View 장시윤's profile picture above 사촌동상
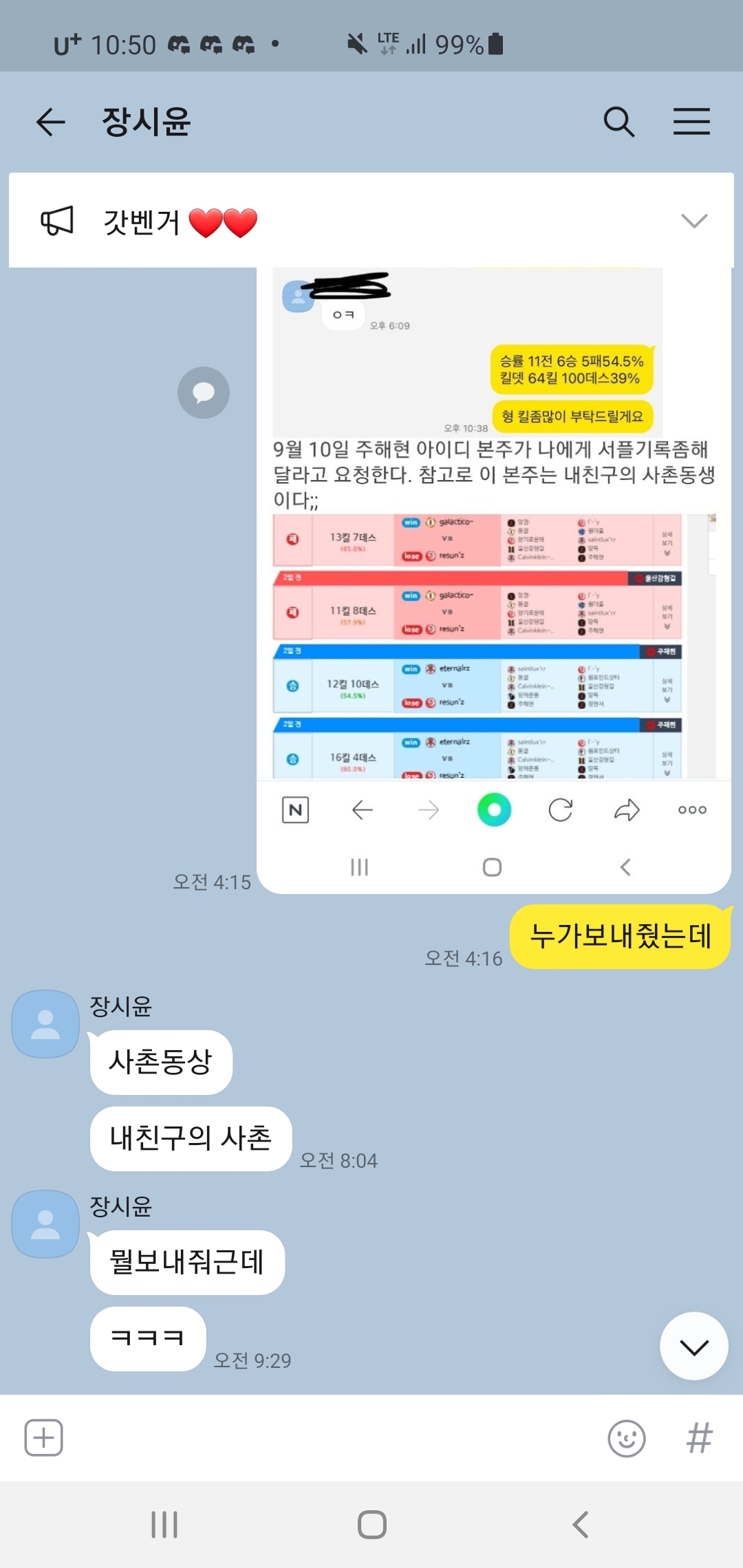This screenshot has width=743, height=1568. pyautogui.click(x=45, y=1024)
